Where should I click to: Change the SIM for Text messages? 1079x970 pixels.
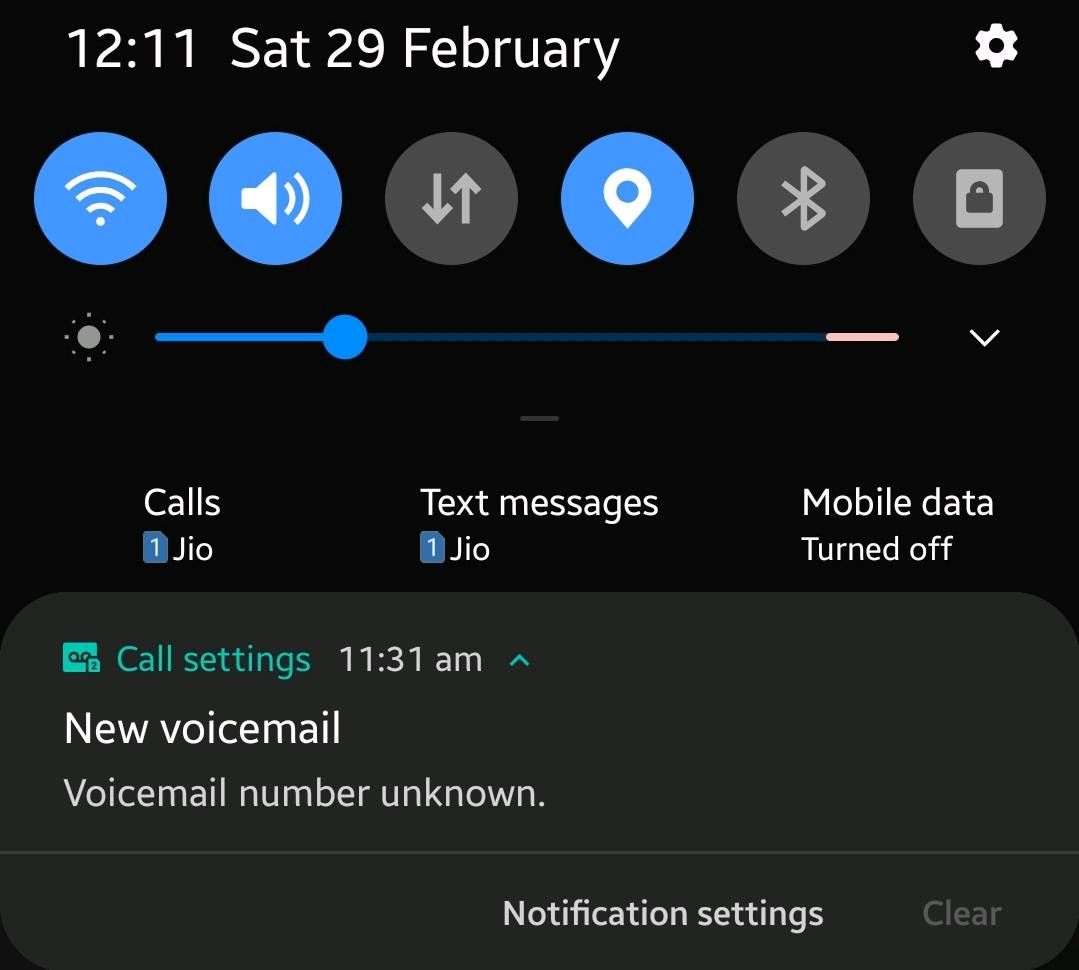pyautogui.click(x=539, y=525)
